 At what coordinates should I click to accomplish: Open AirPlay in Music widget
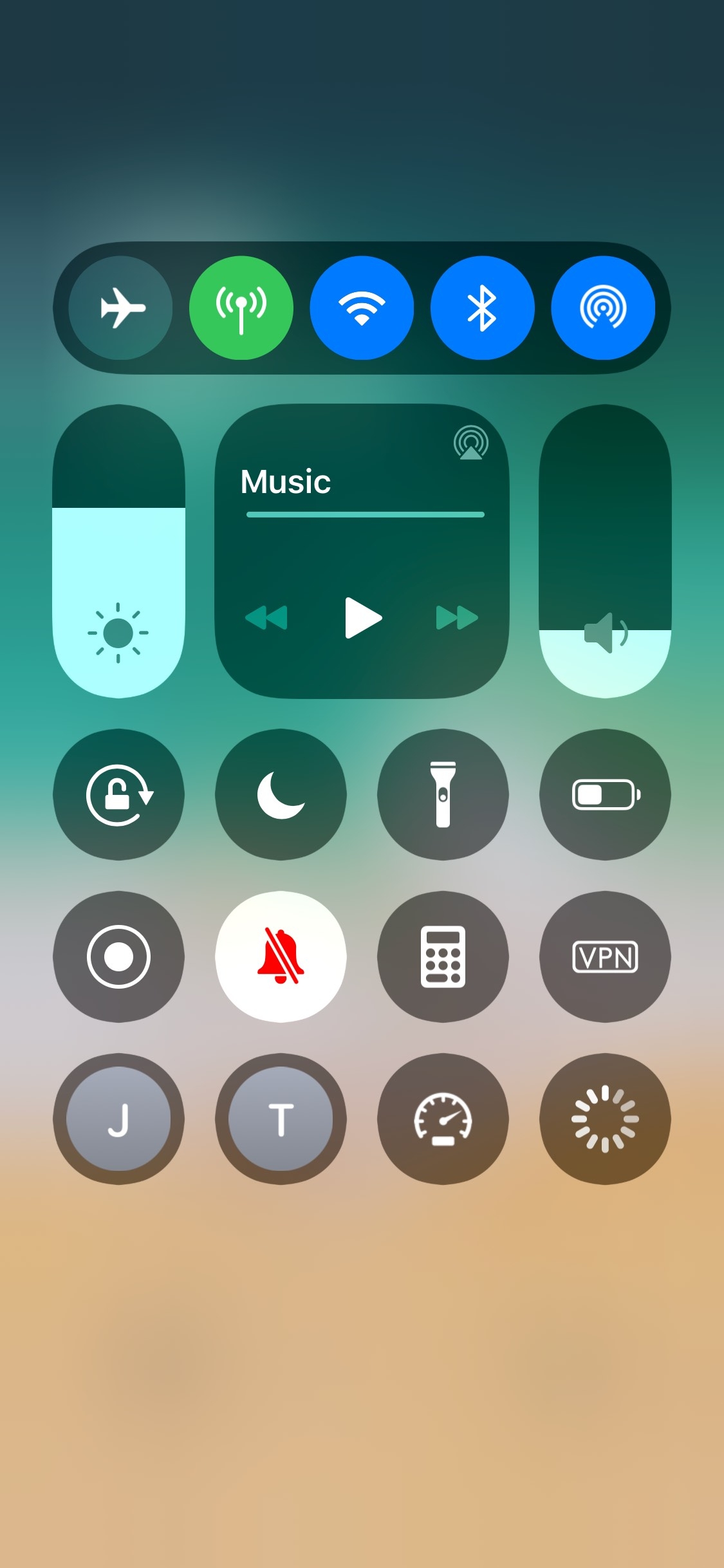tap(471, 443)
